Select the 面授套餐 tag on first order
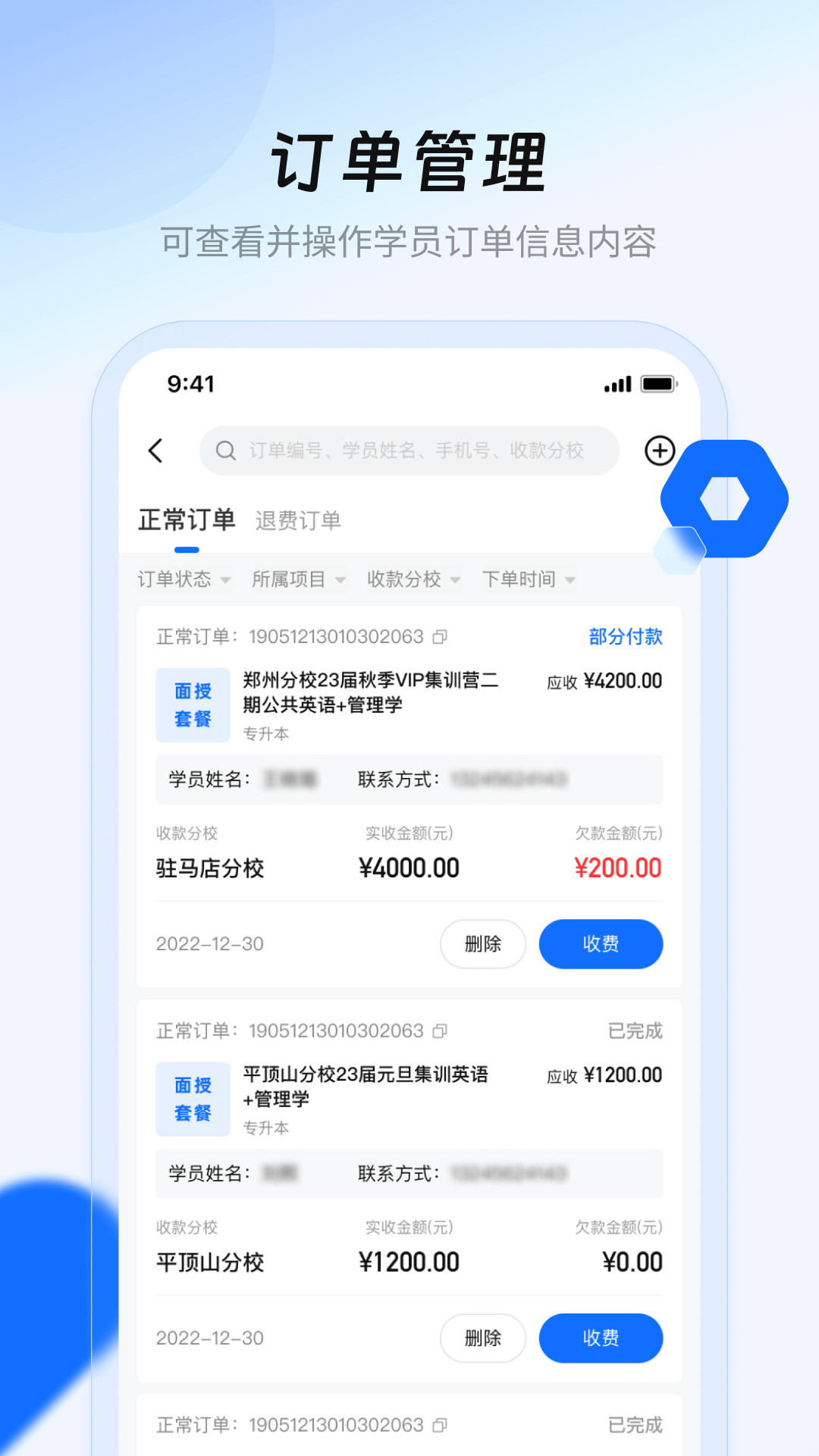The image size is (819, 1456). pyautogui.click(x=193, y=704)
